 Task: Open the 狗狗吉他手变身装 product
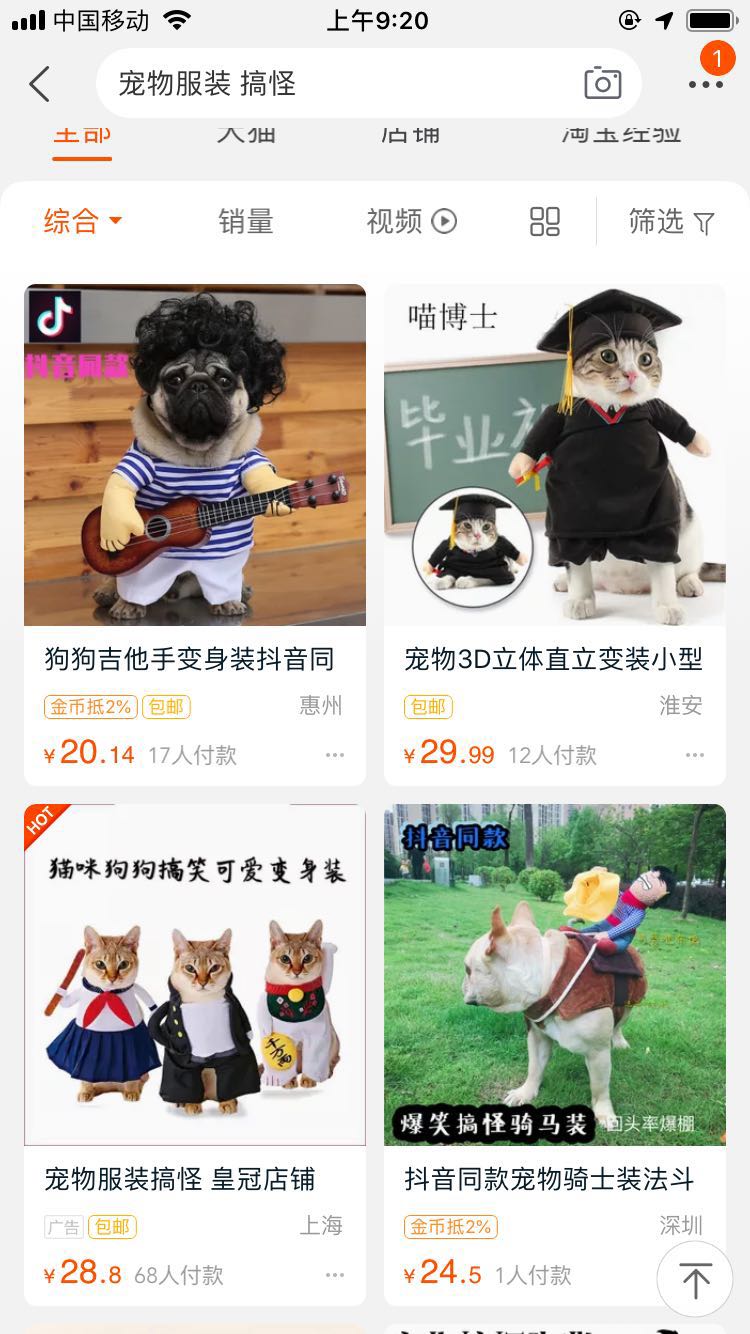(x=195, y=455)
